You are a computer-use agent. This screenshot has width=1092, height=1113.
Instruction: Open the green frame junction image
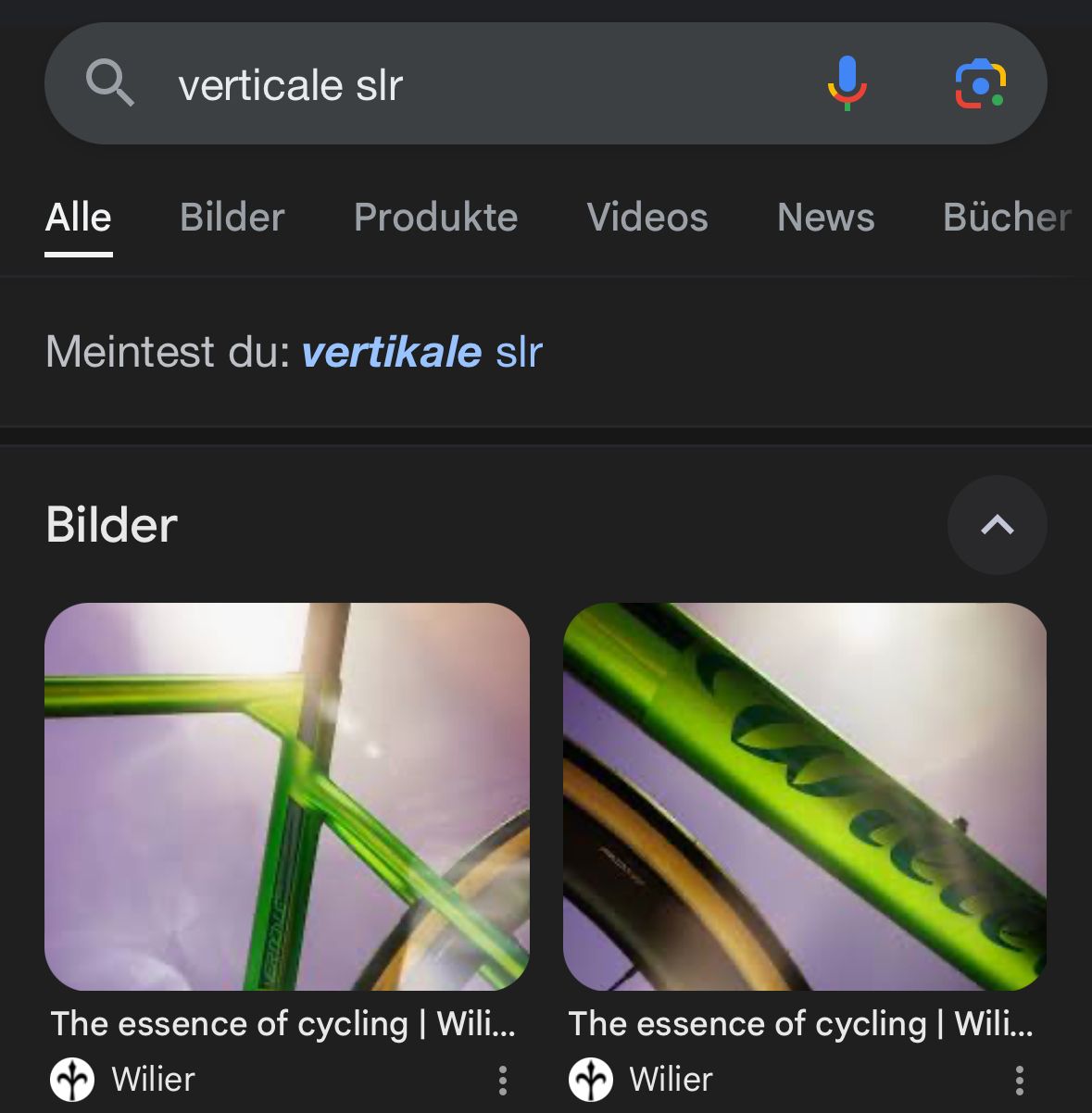(x=287, y=796)
